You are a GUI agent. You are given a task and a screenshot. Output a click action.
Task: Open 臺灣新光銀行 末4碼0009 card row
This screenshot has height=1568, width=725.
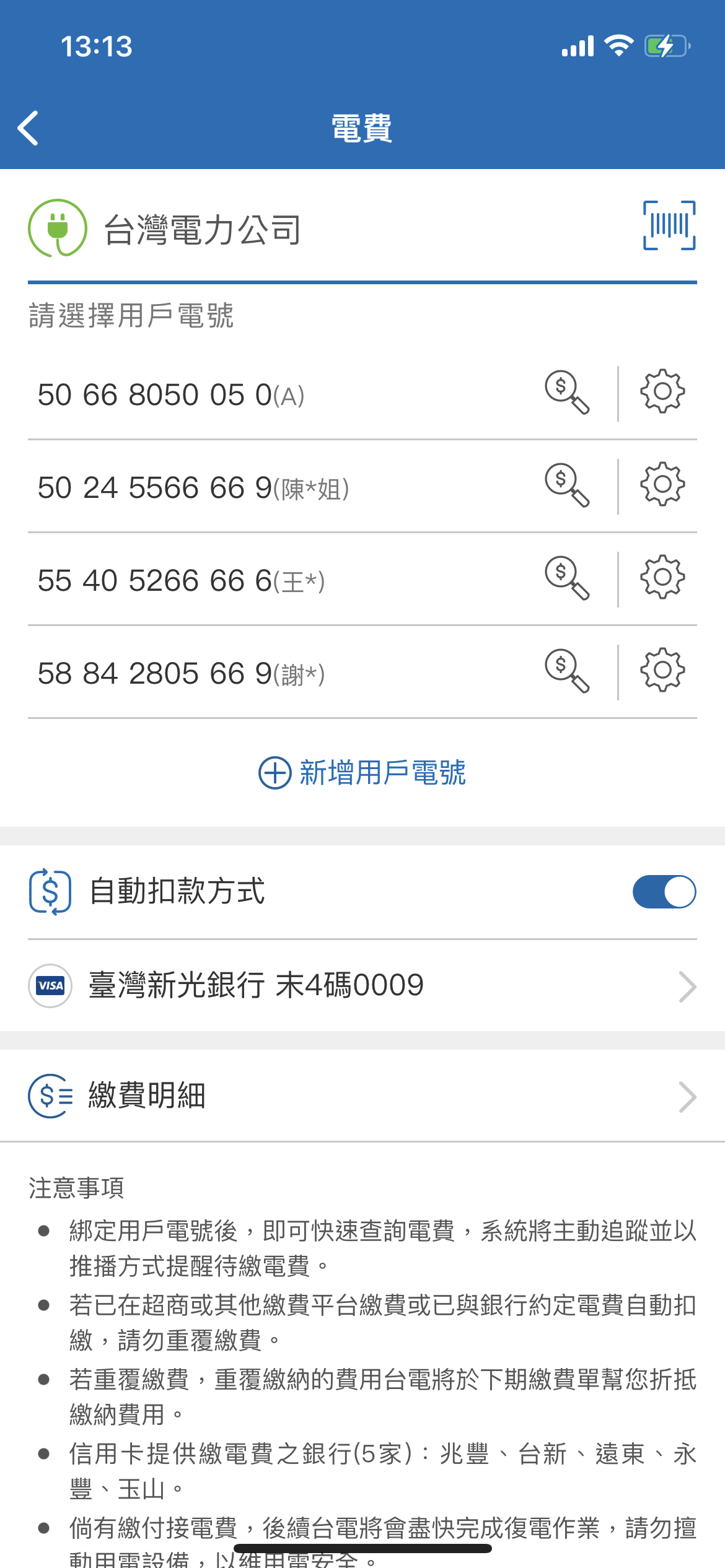(362, 986)
